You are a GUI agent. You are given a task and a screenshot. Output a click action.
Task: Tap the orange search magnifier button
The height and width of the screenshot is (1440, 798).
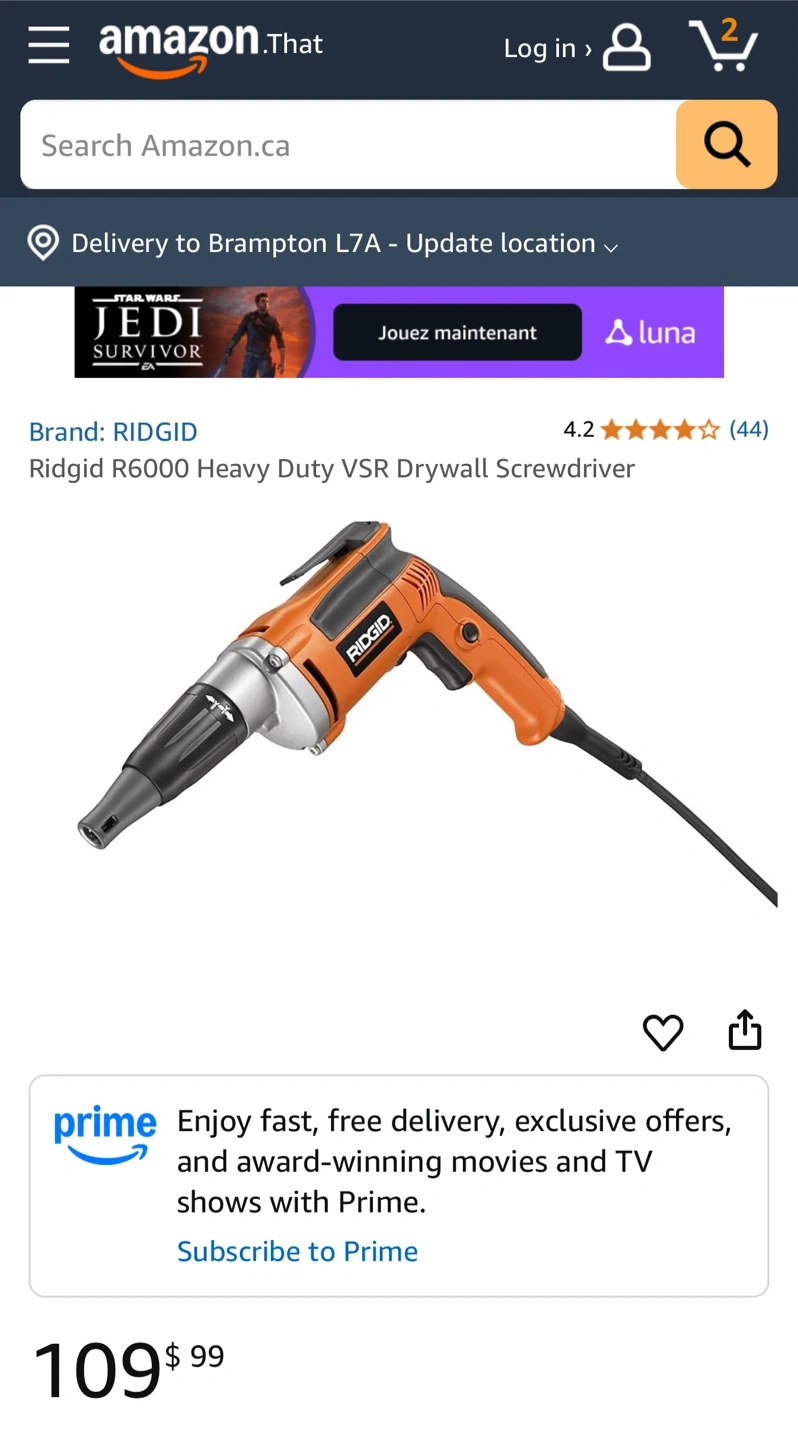point(727,145)
